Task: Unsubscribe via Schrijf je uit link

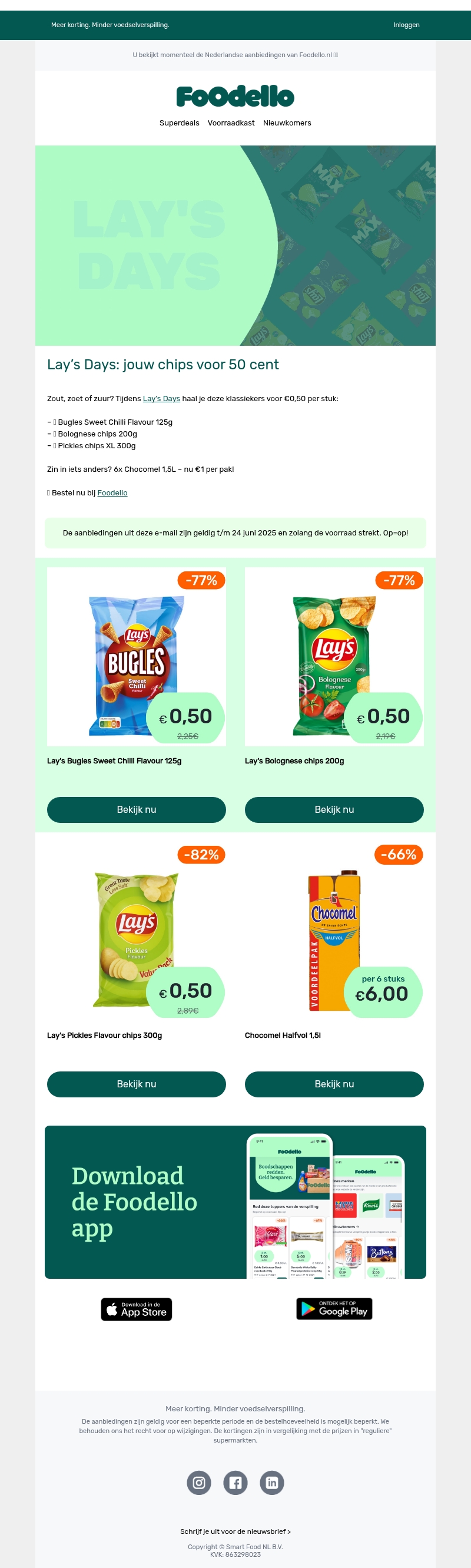Action: tap(235, 1531)
